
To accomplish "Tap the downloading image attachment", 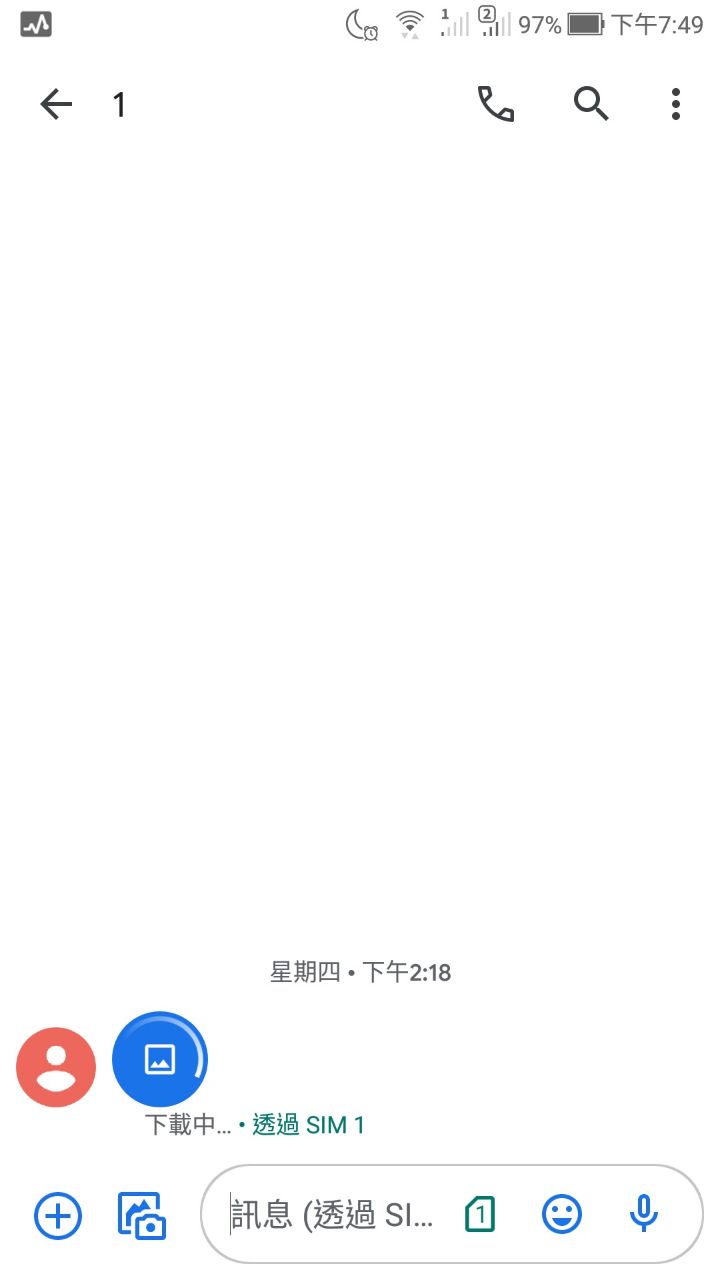I will [160, 1059].
